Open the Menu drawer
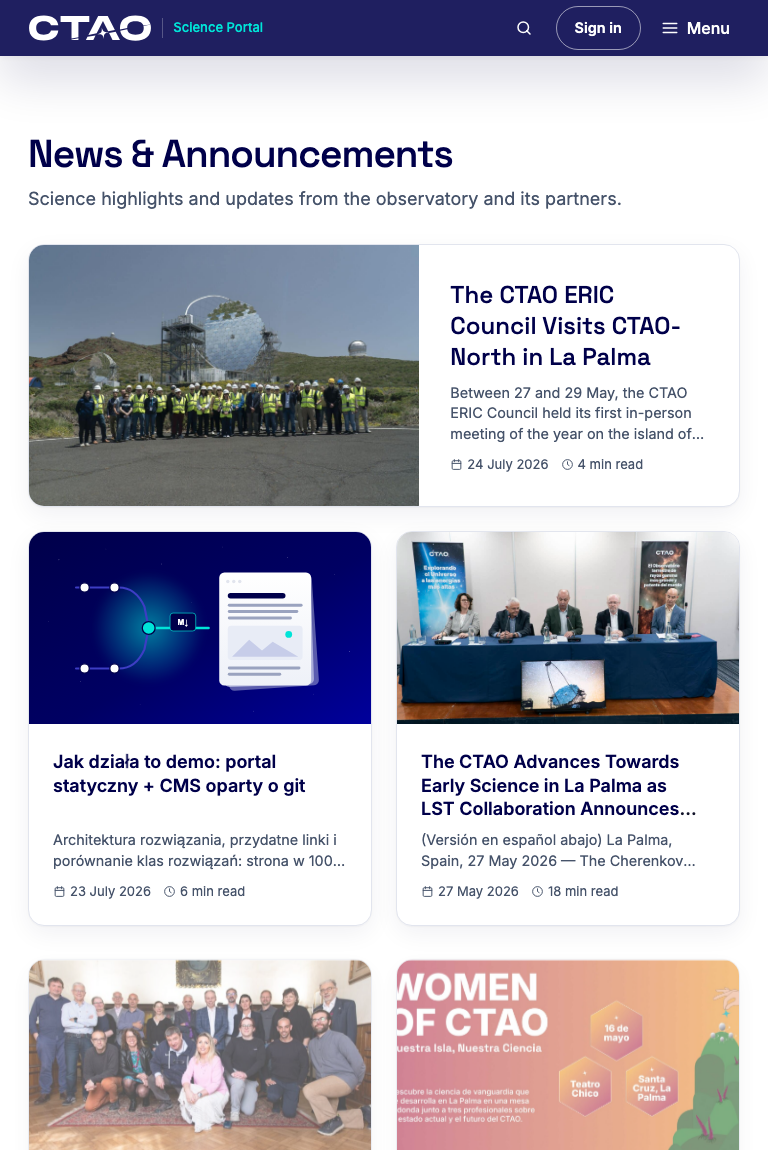This screenshot has width=768, height=1150. click(x=695, y=28)
